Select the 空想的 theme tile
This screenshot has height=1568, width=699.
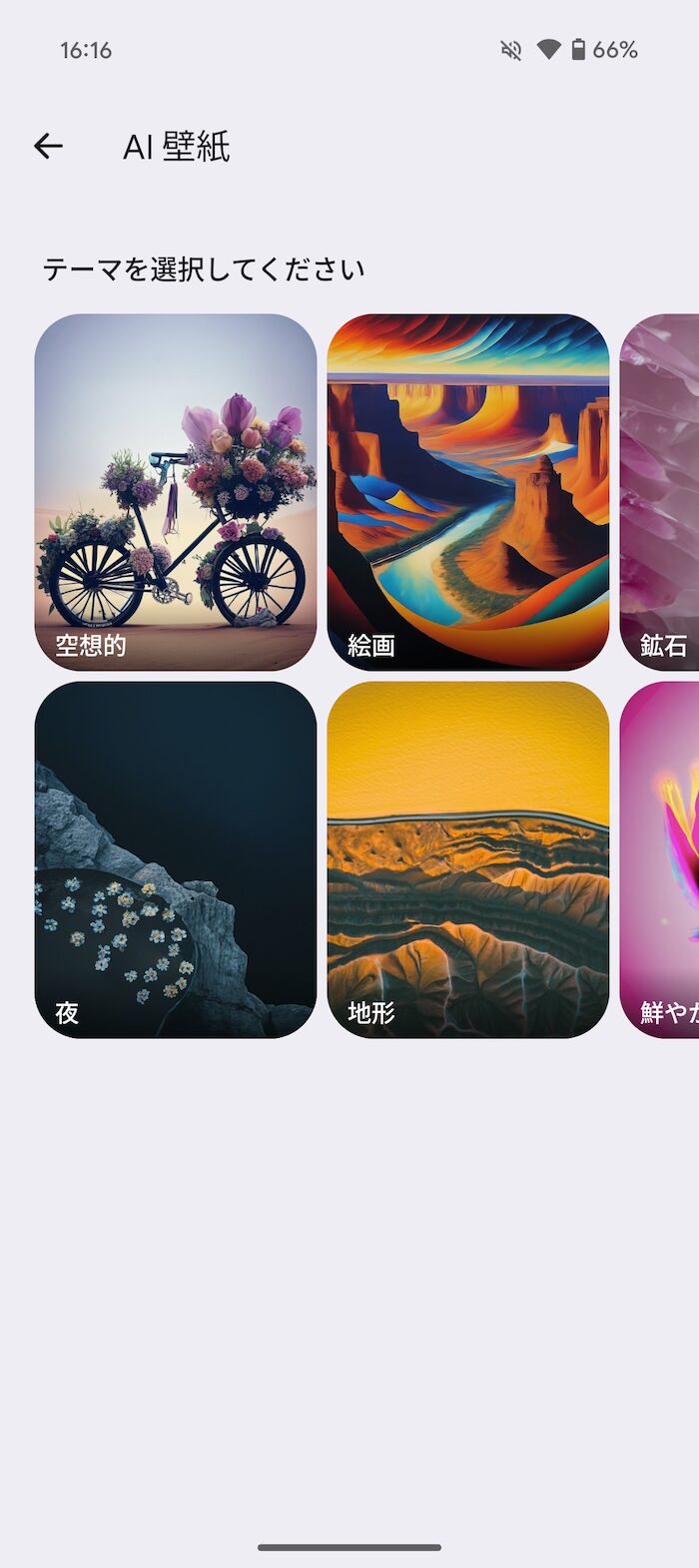(x=176, y=492)
